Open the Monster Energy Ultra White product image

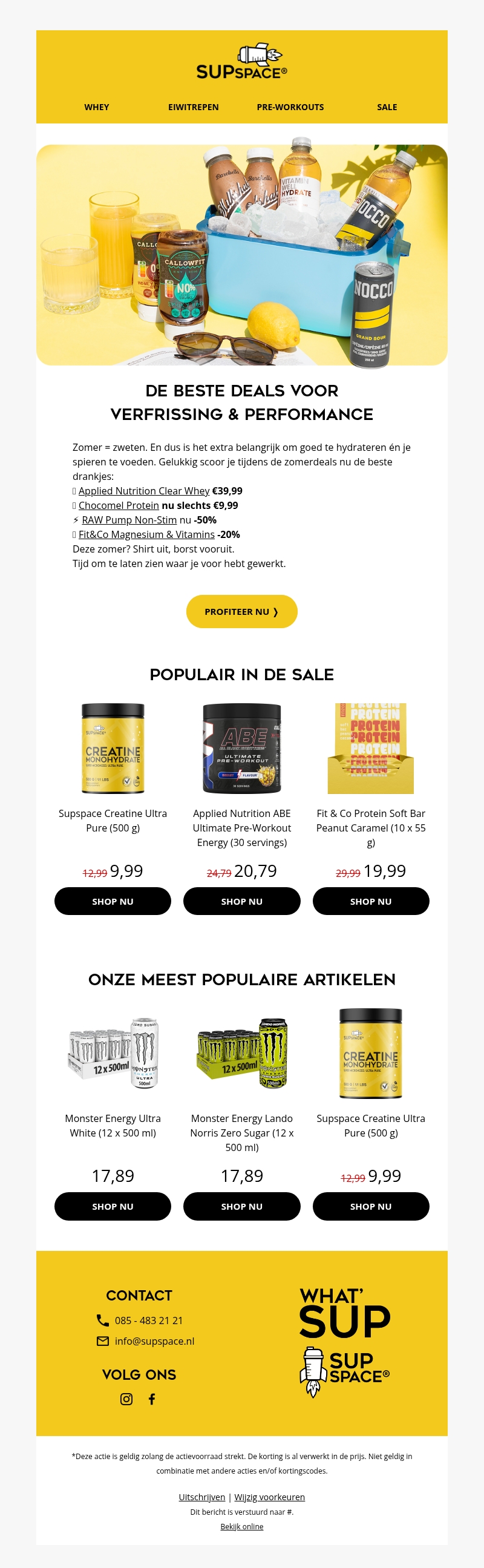(x=113, y=1053)
